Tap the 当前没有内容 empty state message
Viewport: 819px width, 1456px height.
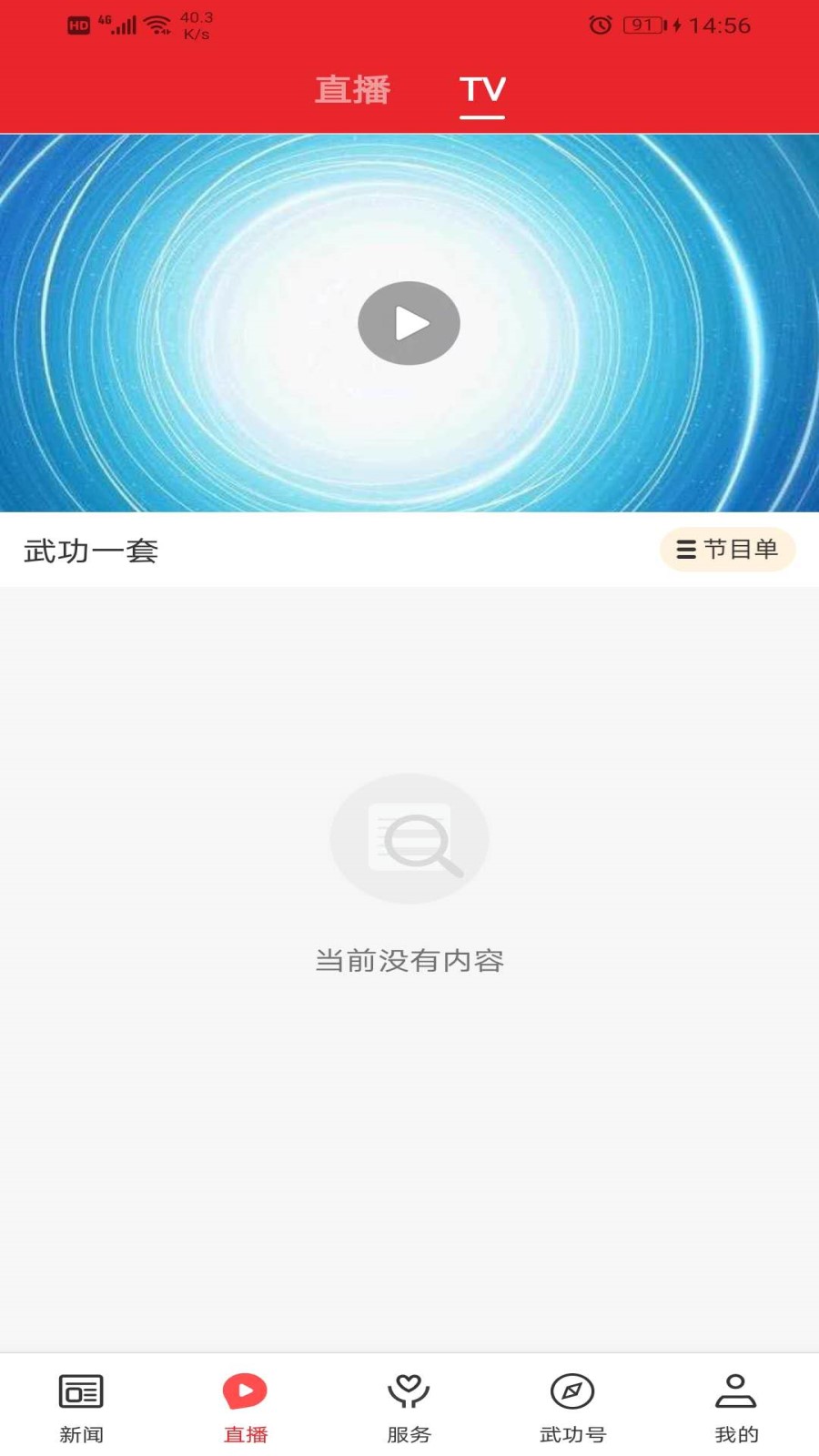point(409,959)
